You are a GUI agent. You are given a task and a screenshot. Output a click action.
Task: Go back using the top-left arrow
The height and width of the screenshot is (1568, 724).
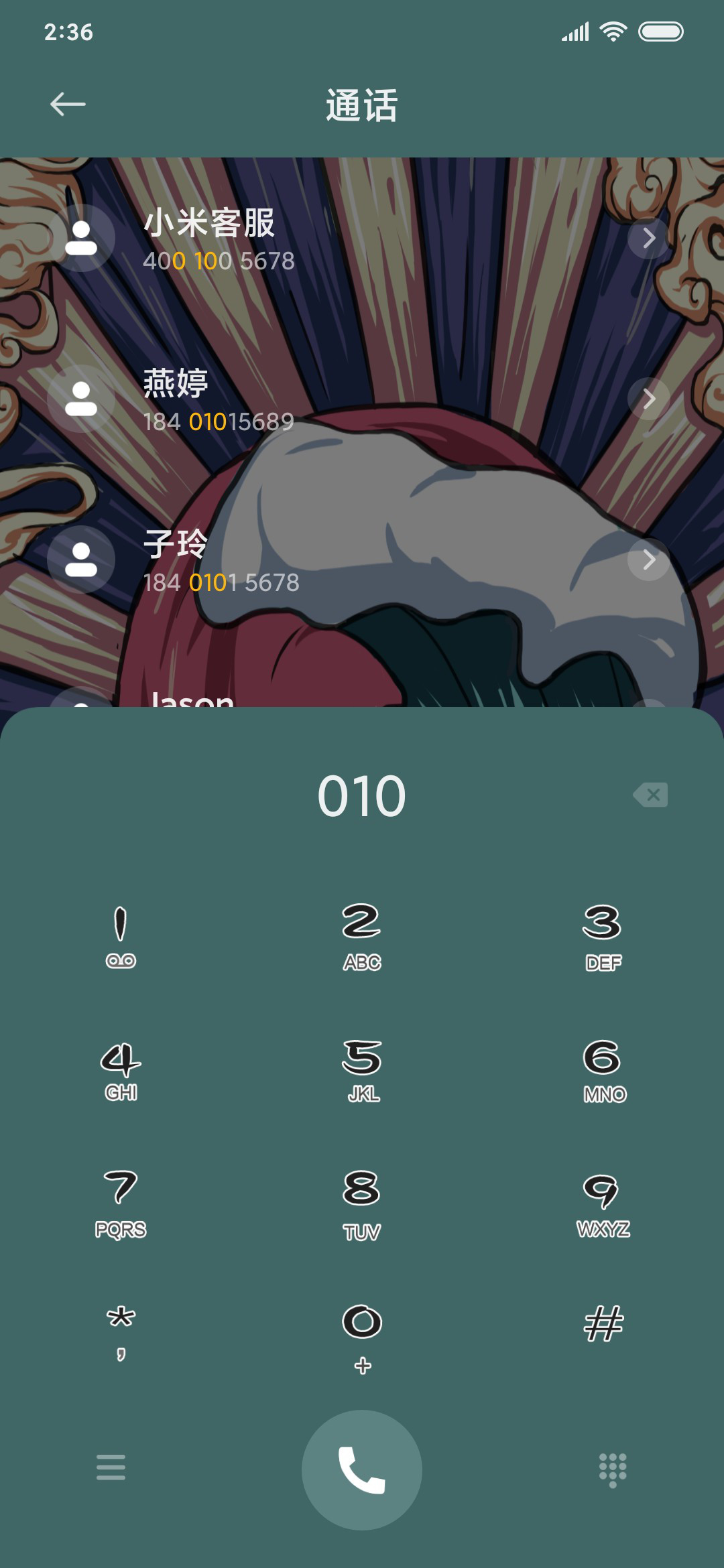[x=68, y=104]
